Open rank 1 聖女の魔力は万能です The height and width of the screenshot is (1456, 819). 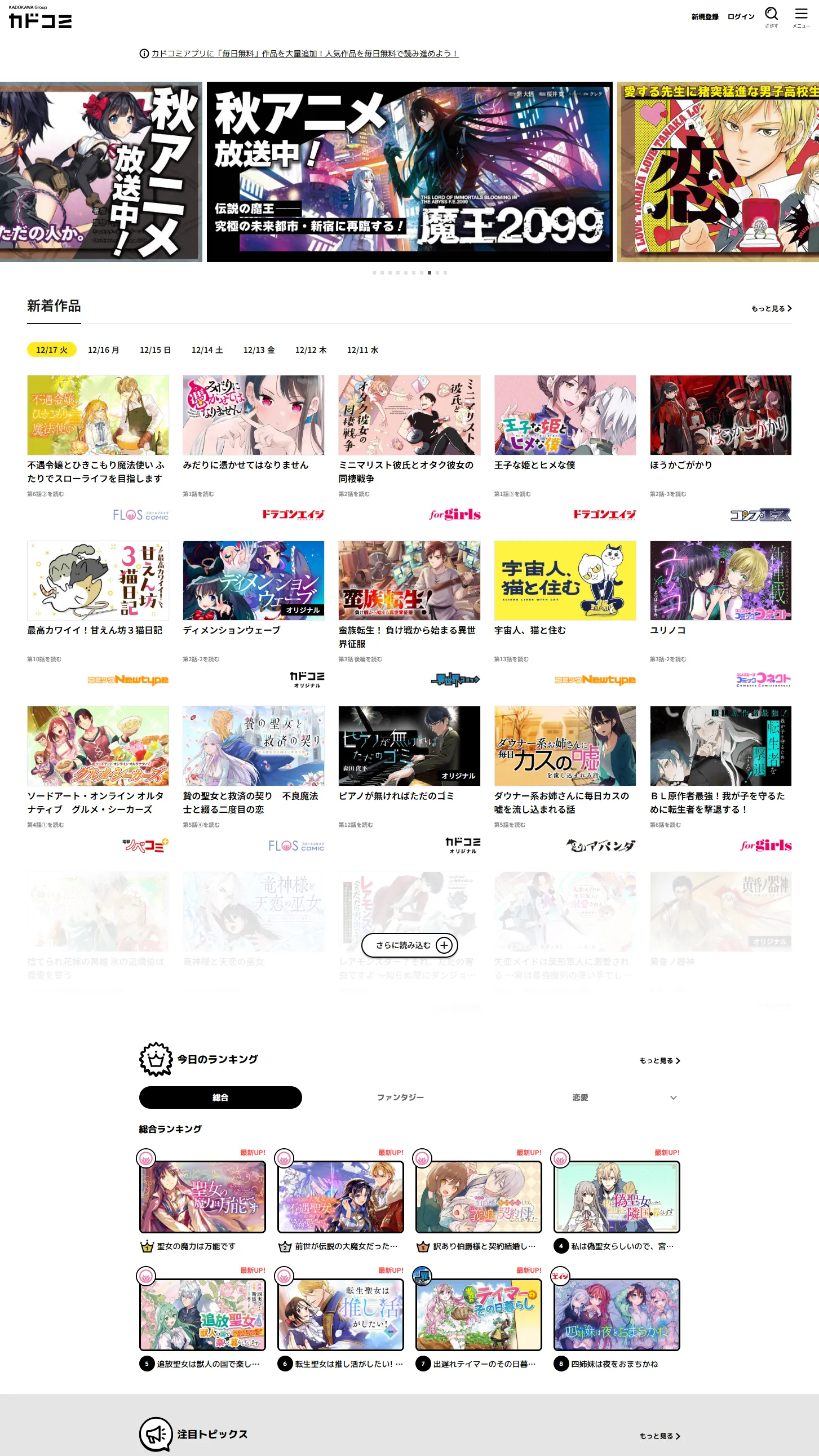(x=202, y=1197)
